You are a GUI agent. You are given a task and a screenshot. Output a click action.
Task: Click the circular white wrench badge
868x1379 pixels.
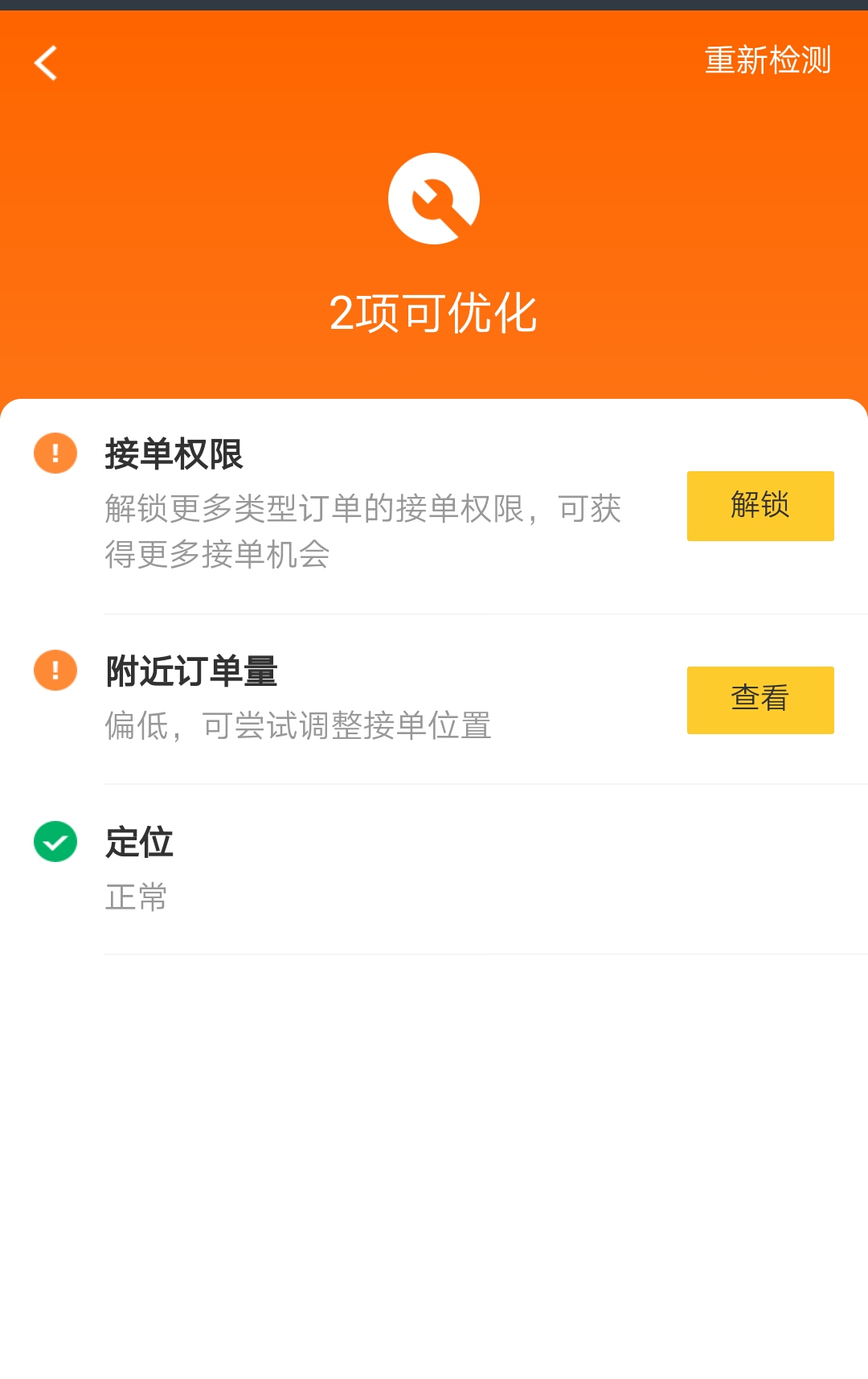coord(432,197)
